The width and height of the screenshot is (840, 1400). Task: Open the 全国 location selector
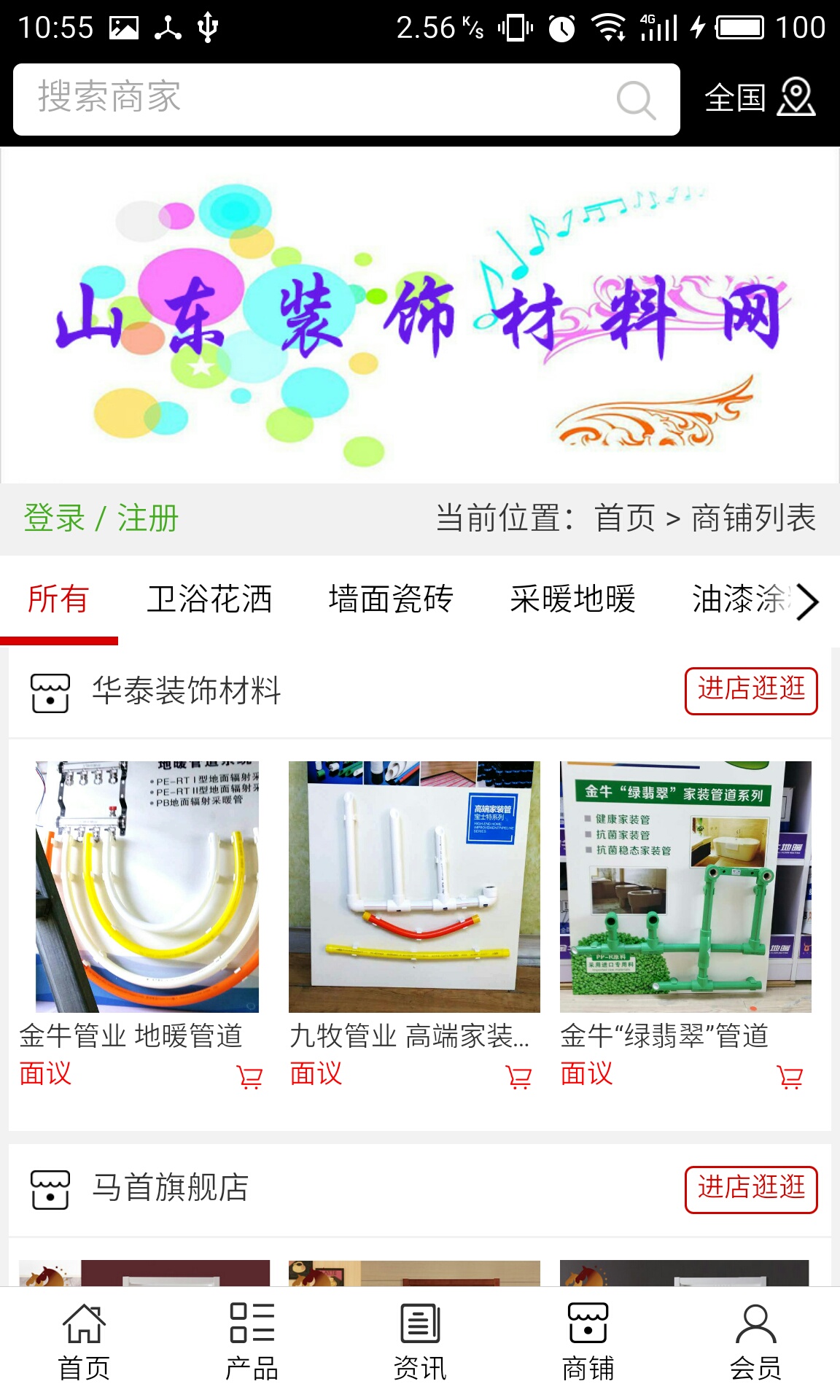point(759,98)
